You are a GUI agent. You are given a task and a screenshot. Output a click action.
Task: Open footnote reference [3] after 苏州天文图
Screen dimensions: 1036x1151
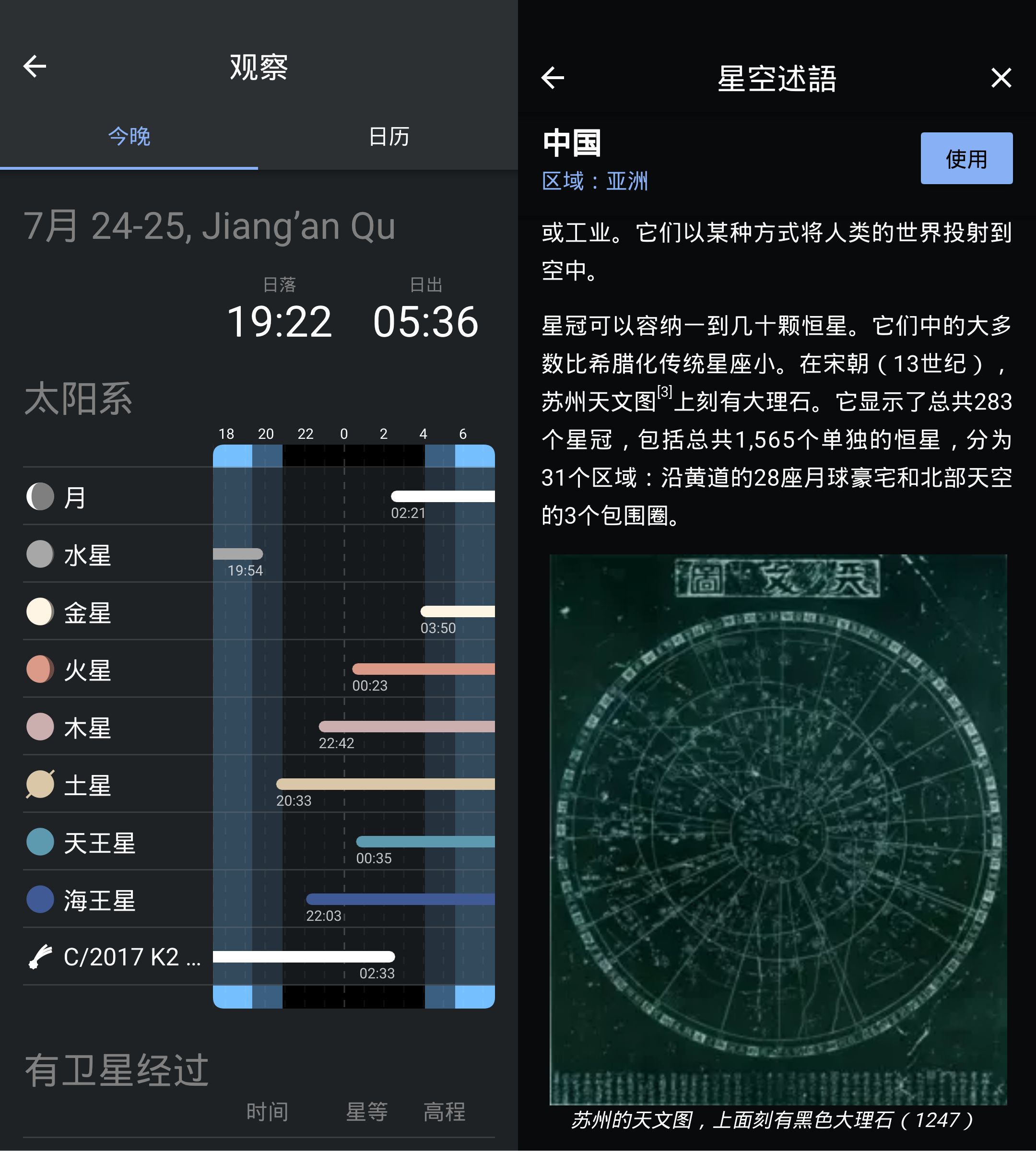tap(664, 392)
